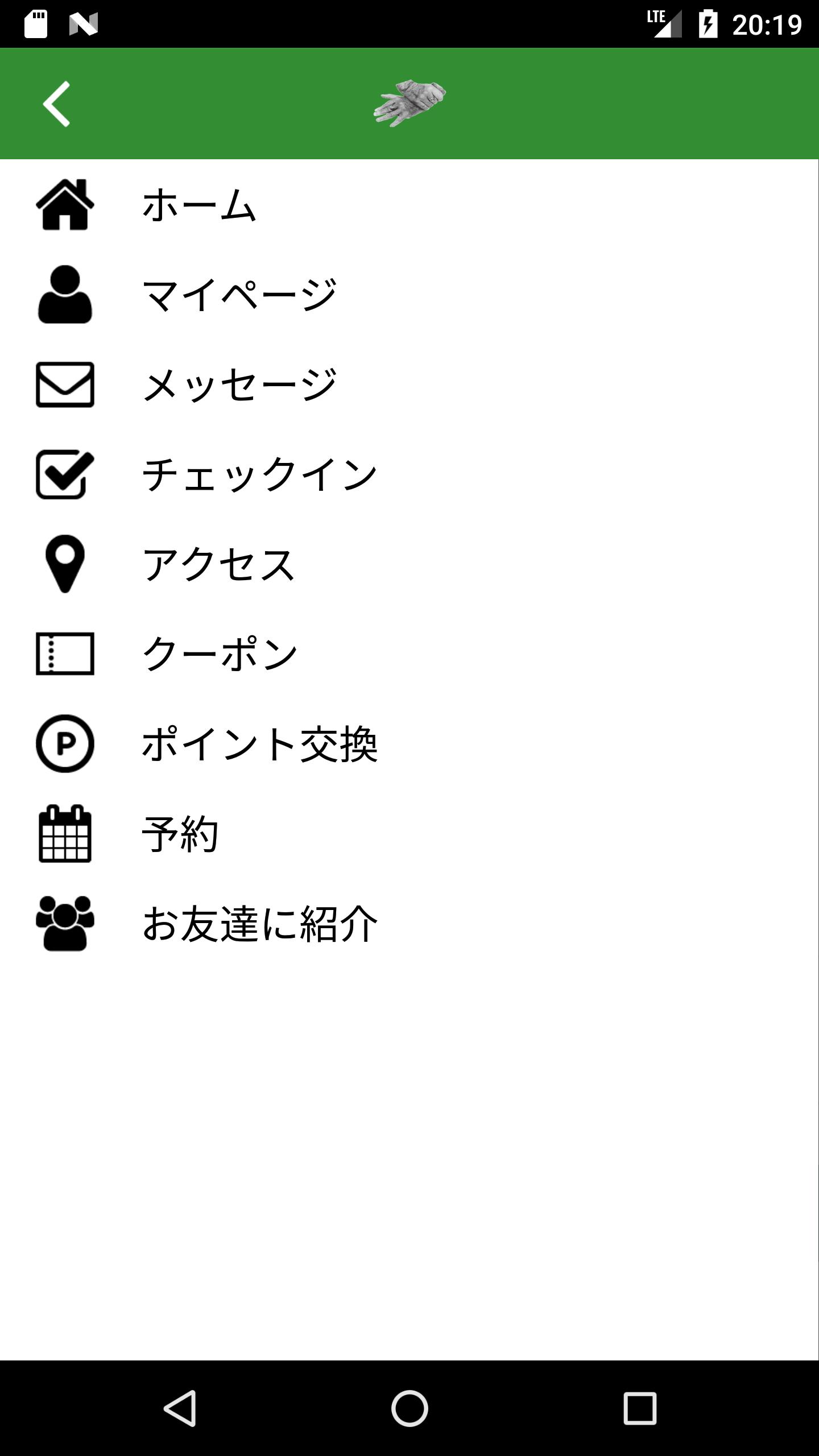
Task: Open メッセージ inbox
Action: pos(239,384)
